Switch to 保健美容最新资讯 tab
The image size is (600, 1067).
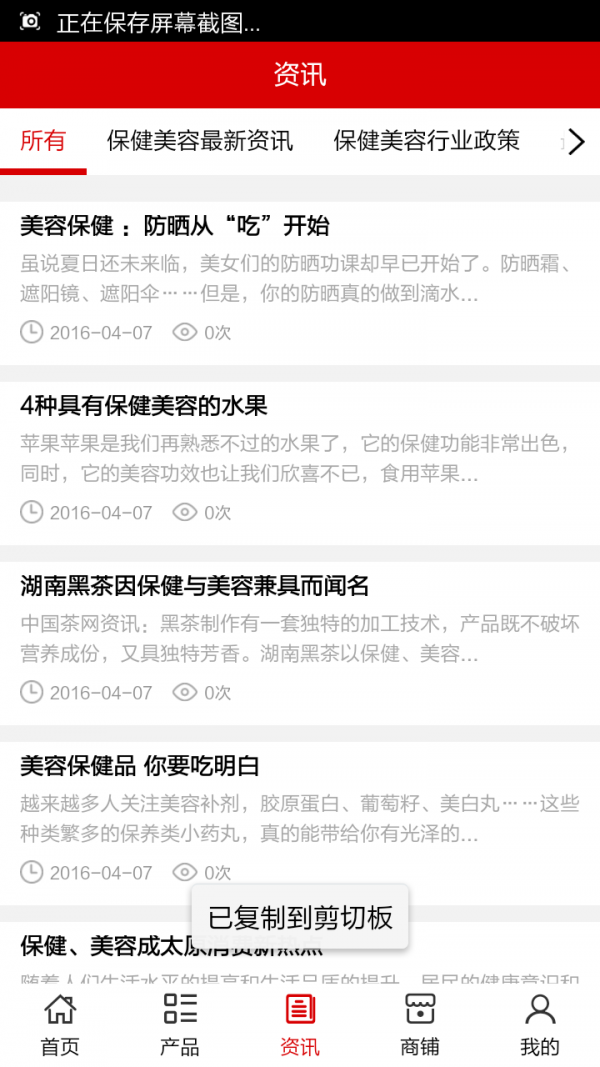pyautogui.click(x=200, y=141)
